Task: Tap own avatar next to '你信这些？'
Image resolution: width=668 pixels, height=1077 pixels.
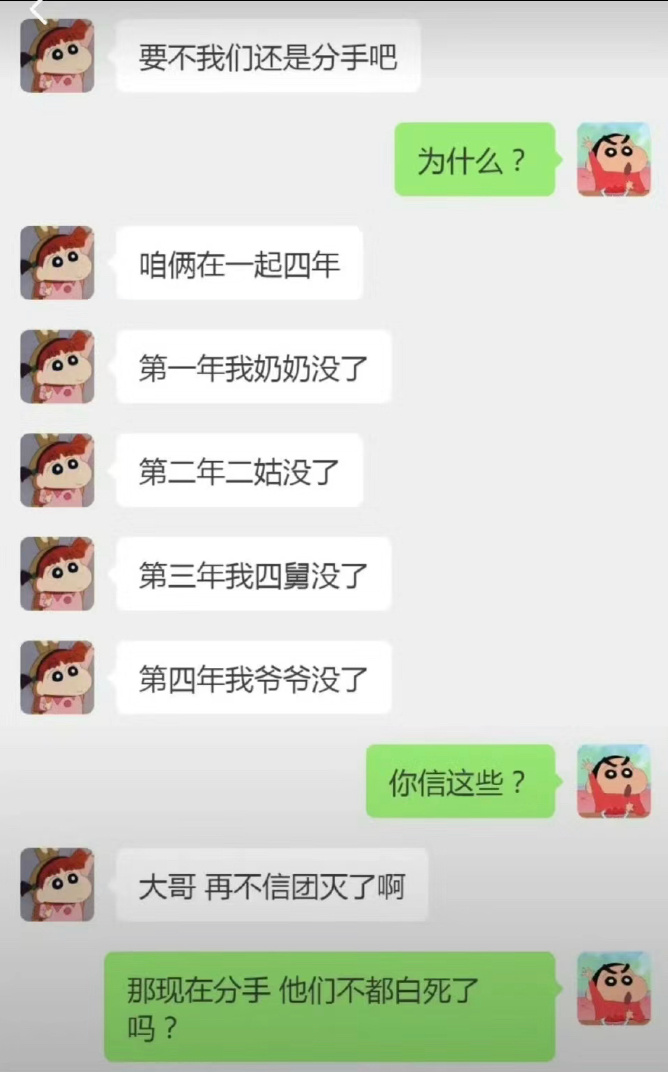Action: [614, 781]
